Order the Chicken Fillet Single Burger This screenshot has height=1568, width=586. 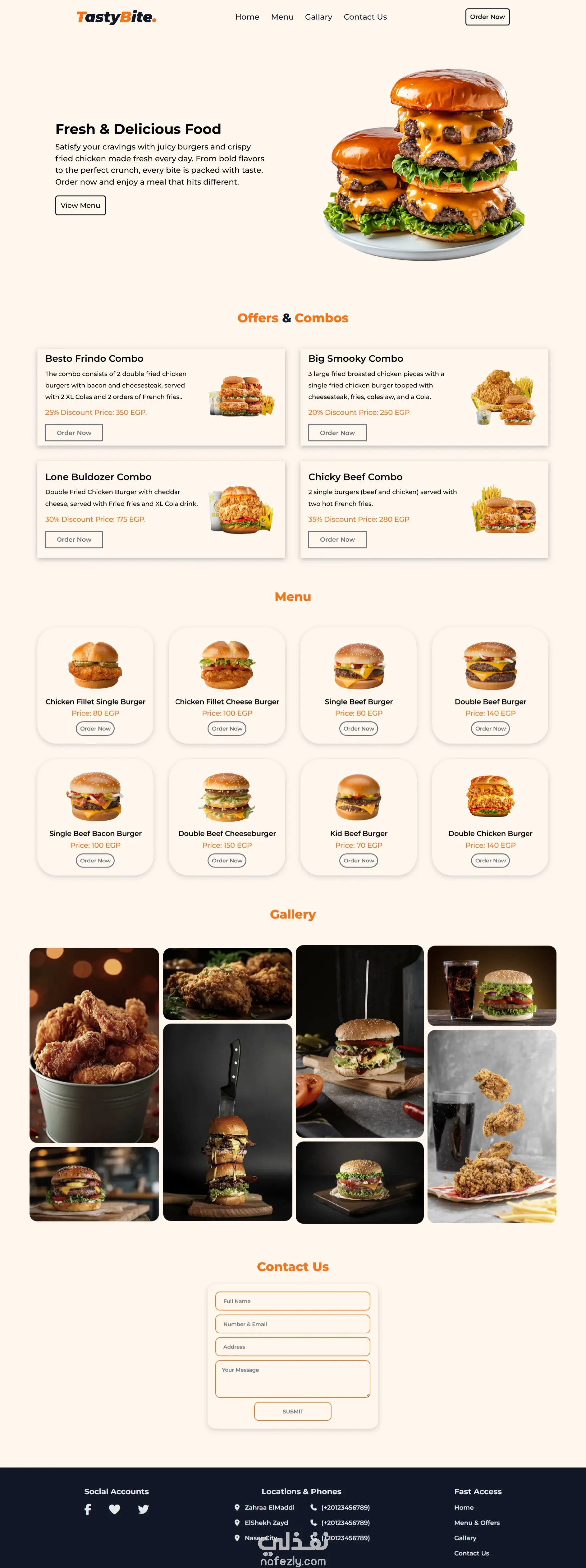pyautogui.click(x=95, y=728)
